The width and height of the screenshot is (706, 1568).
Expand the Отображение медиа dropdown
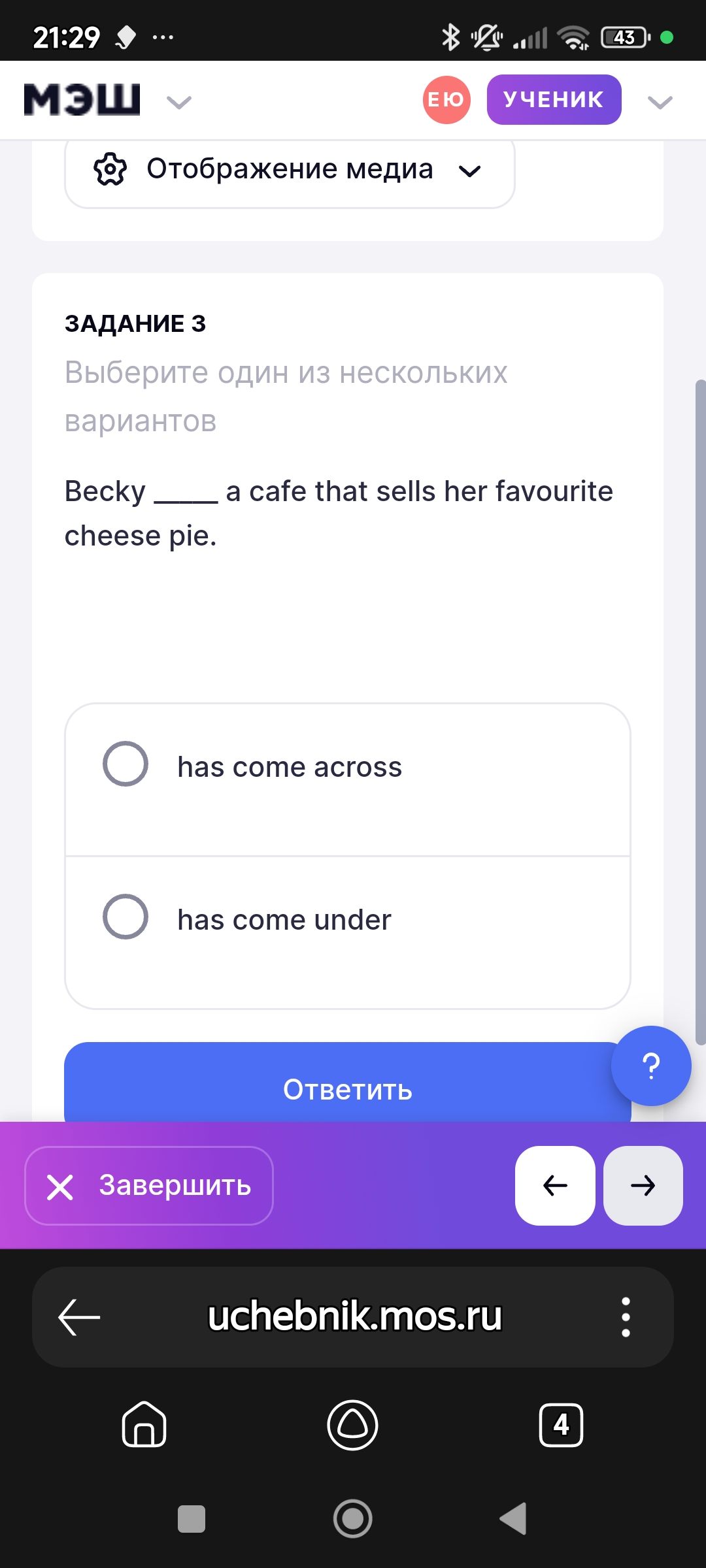[x=290, y=170]
